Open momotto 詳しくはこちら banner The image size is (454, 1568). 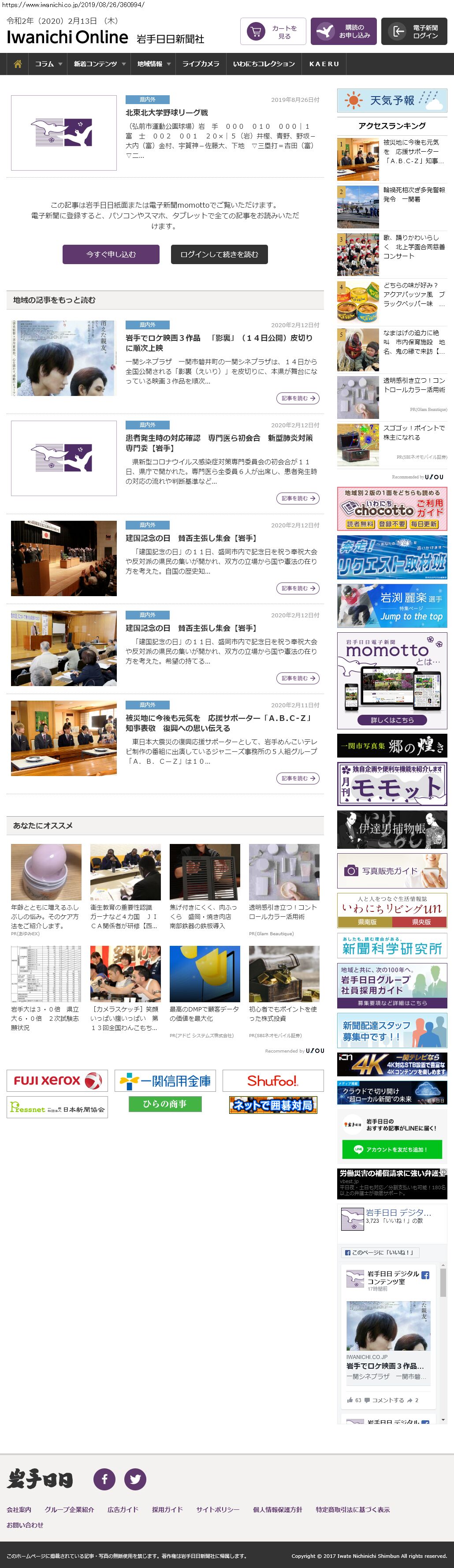(x=392, y=720)
